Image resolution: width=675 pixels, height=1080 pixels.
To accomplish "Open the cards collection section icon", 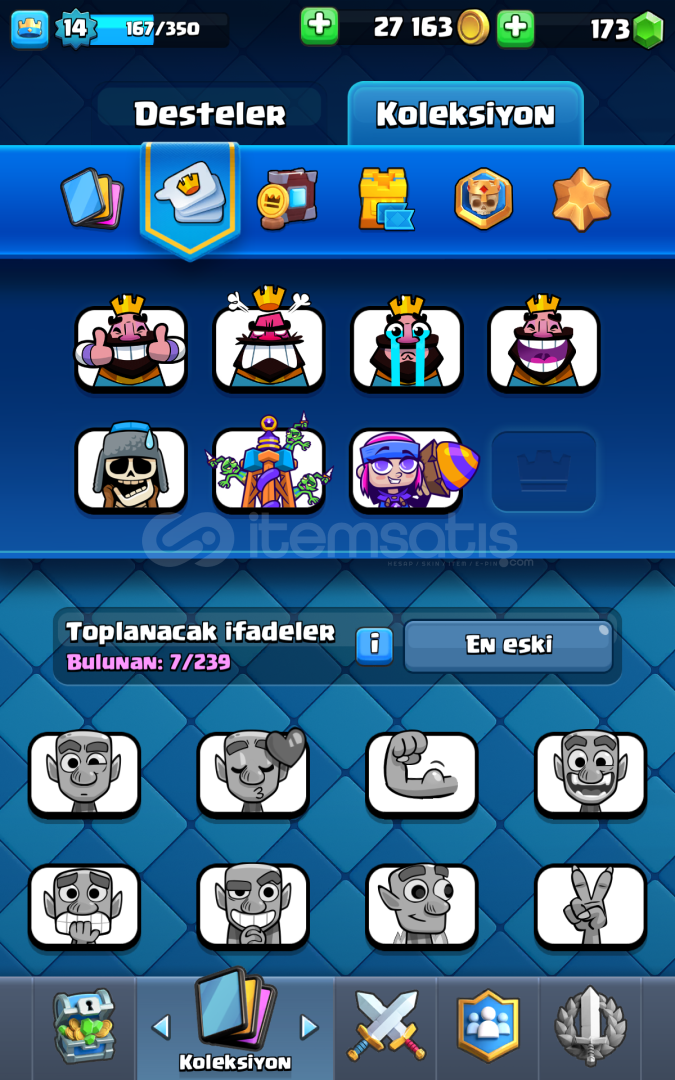I will pos(92,200).
